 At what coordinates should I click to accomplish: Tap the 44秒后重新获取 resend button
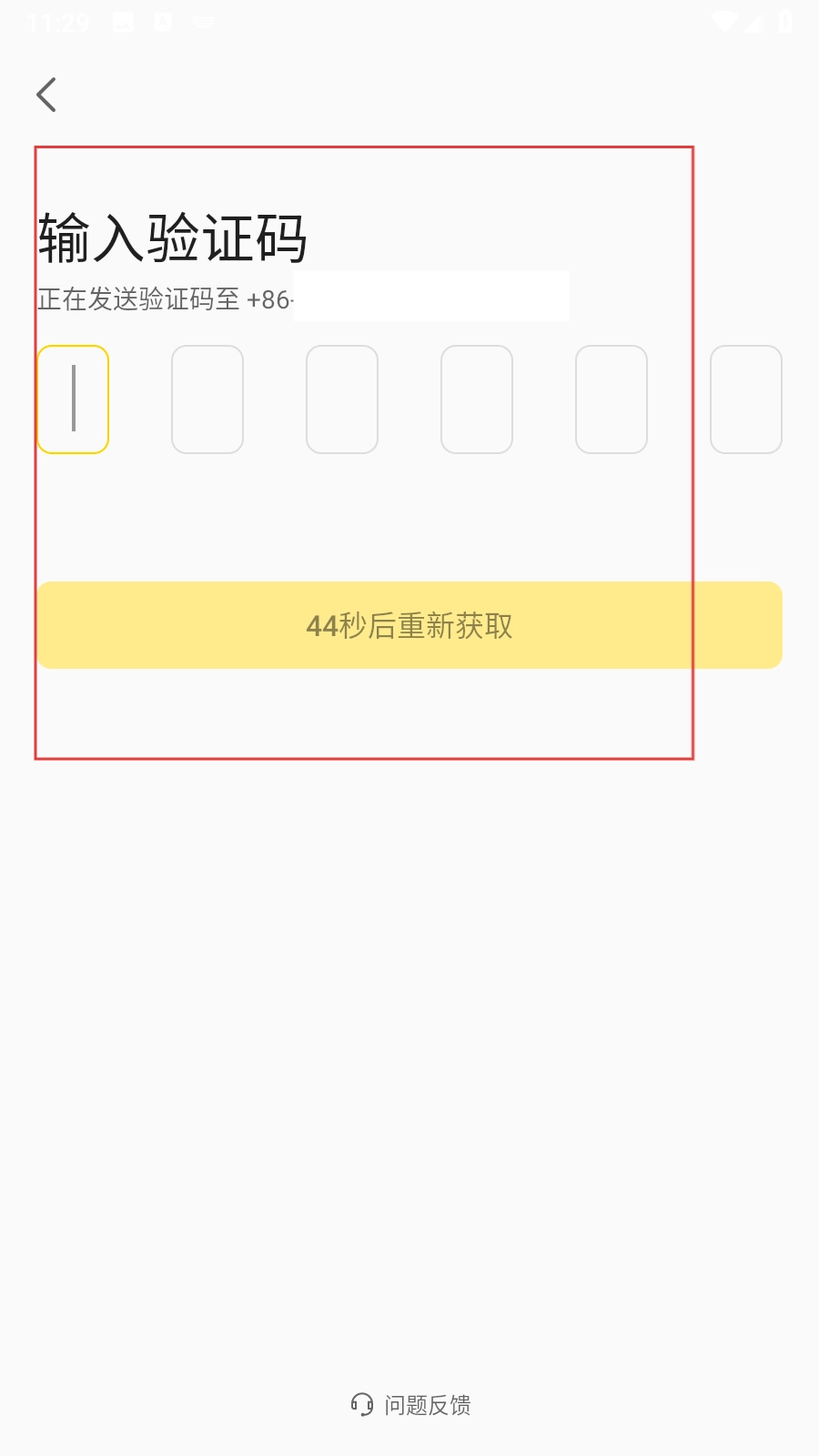pos(409,625)
